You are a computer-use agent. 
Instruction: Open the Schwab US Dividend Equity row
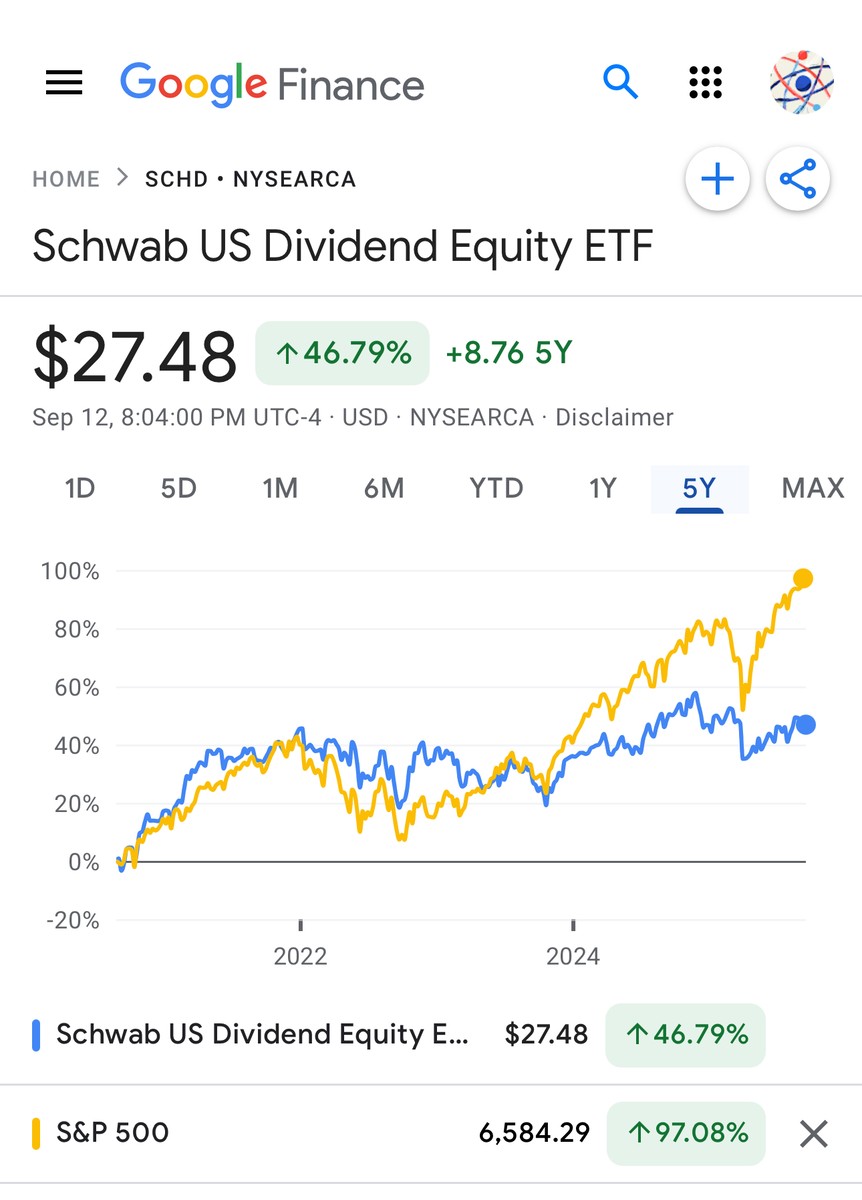point(300,1034)
